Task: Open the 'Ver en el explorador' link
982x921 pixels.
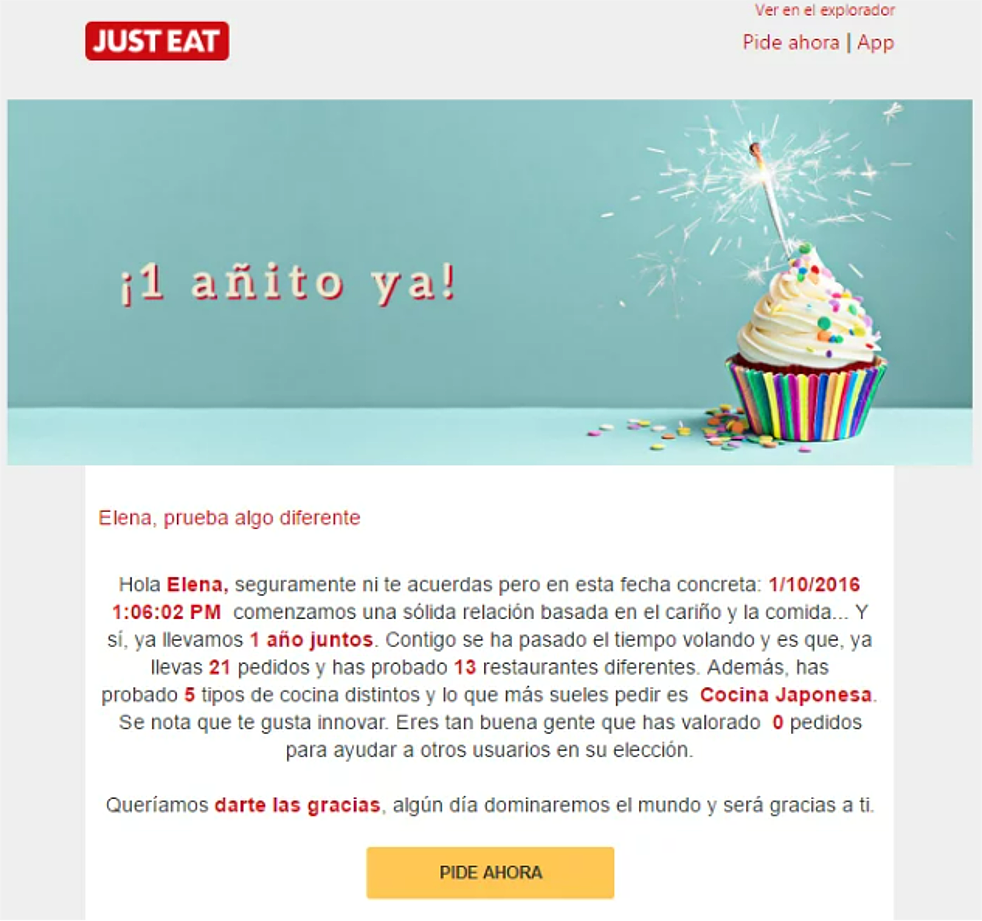Action: pyautogui.click(x=824, y=11)
